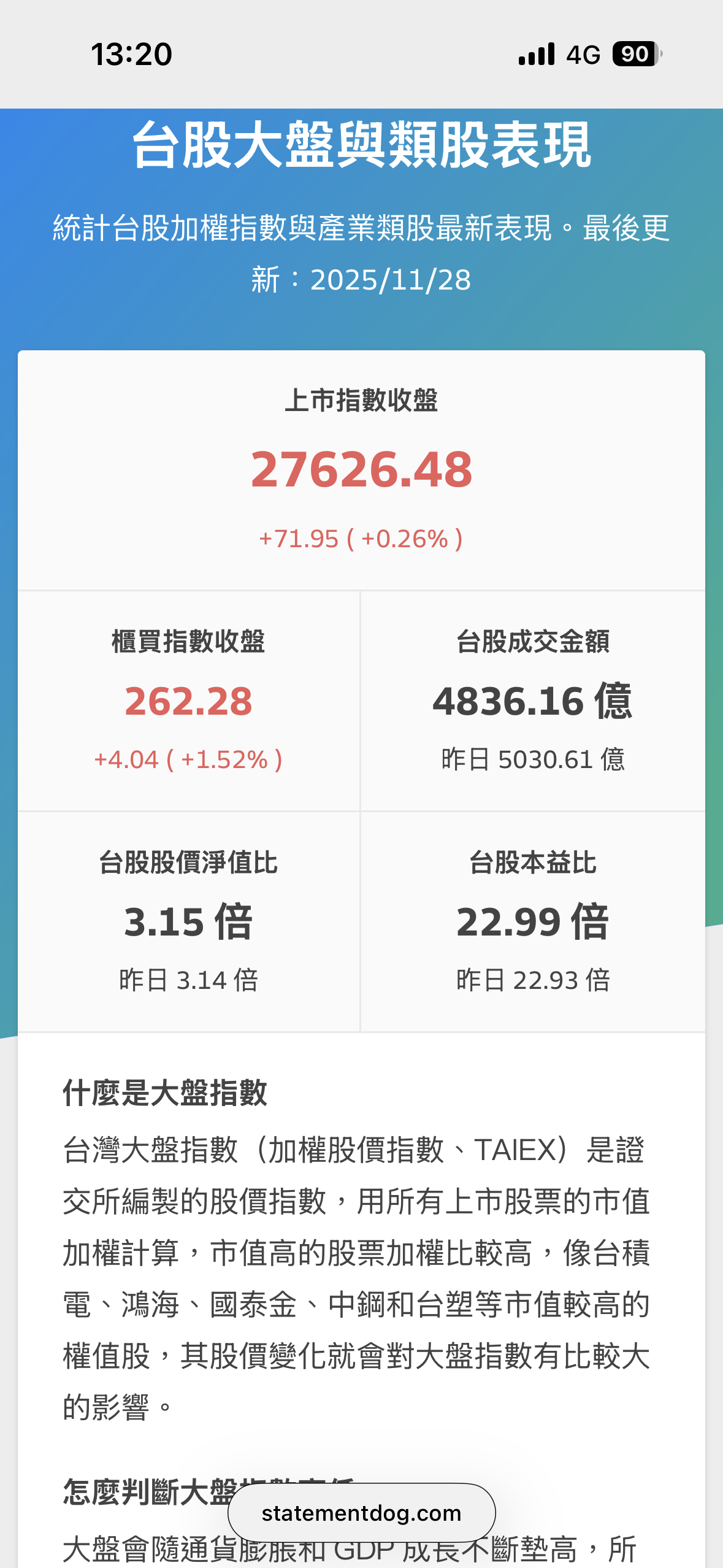Tap the 4G network indicator
Viewport: 723px width, 1568px height.
click(x=583, y=54)
